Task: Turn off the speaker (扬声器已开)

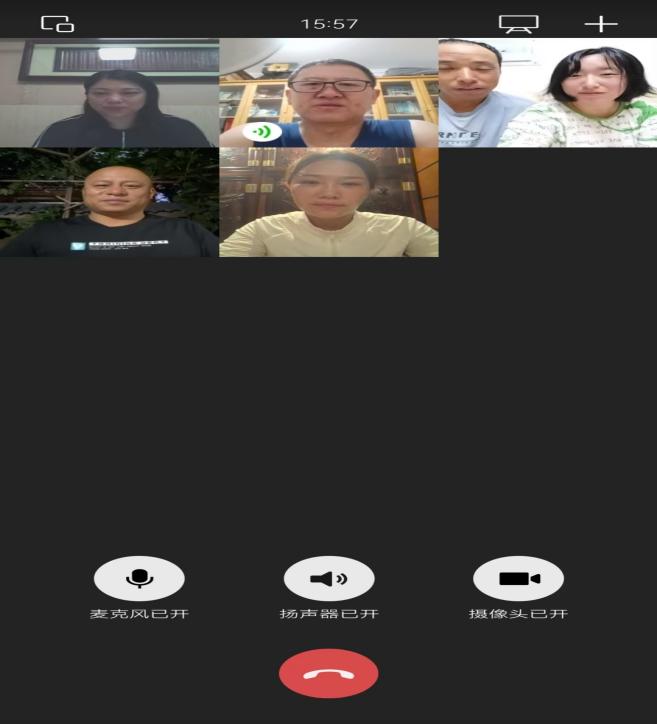Action: click(328, 578)
